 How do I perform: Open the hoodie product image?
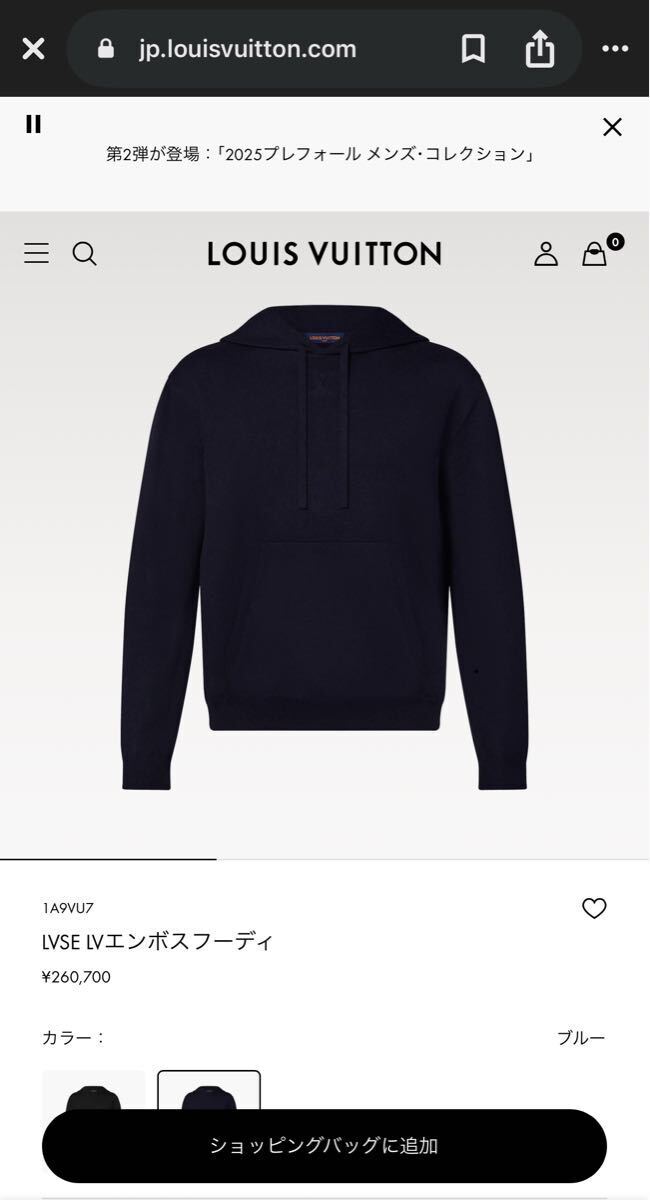[x=324, y=545]
